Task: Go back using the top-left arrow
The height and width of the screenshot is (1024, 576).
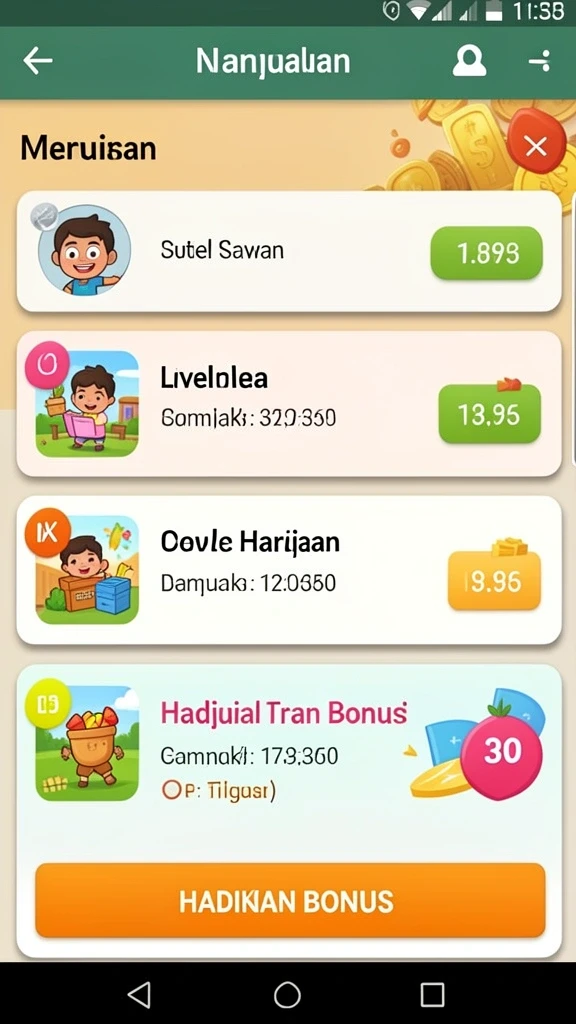Action: point(38,61)
